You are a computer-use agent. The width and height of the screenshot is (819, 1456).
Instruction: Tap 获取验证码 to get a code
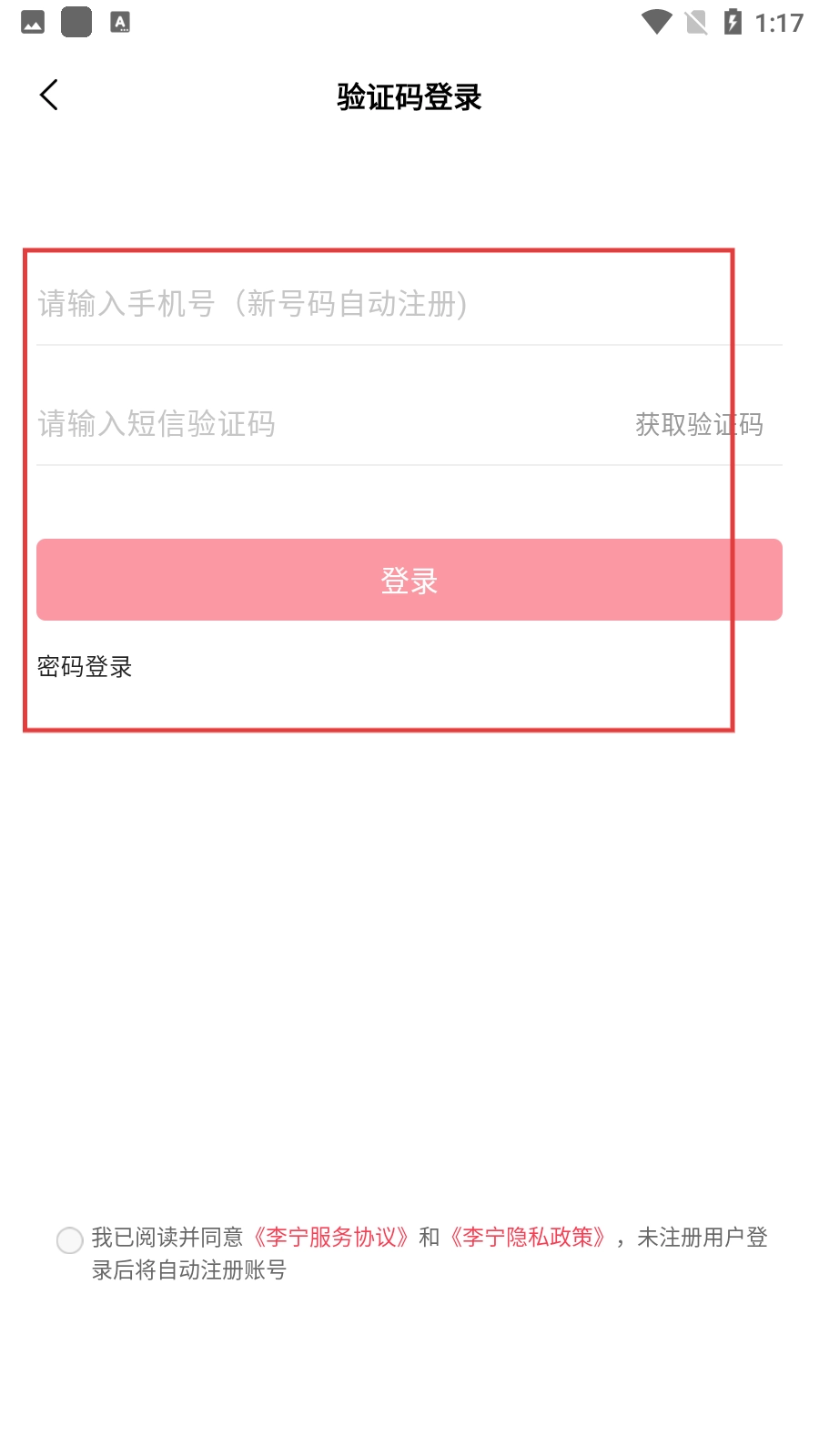[x=699, y=424]
